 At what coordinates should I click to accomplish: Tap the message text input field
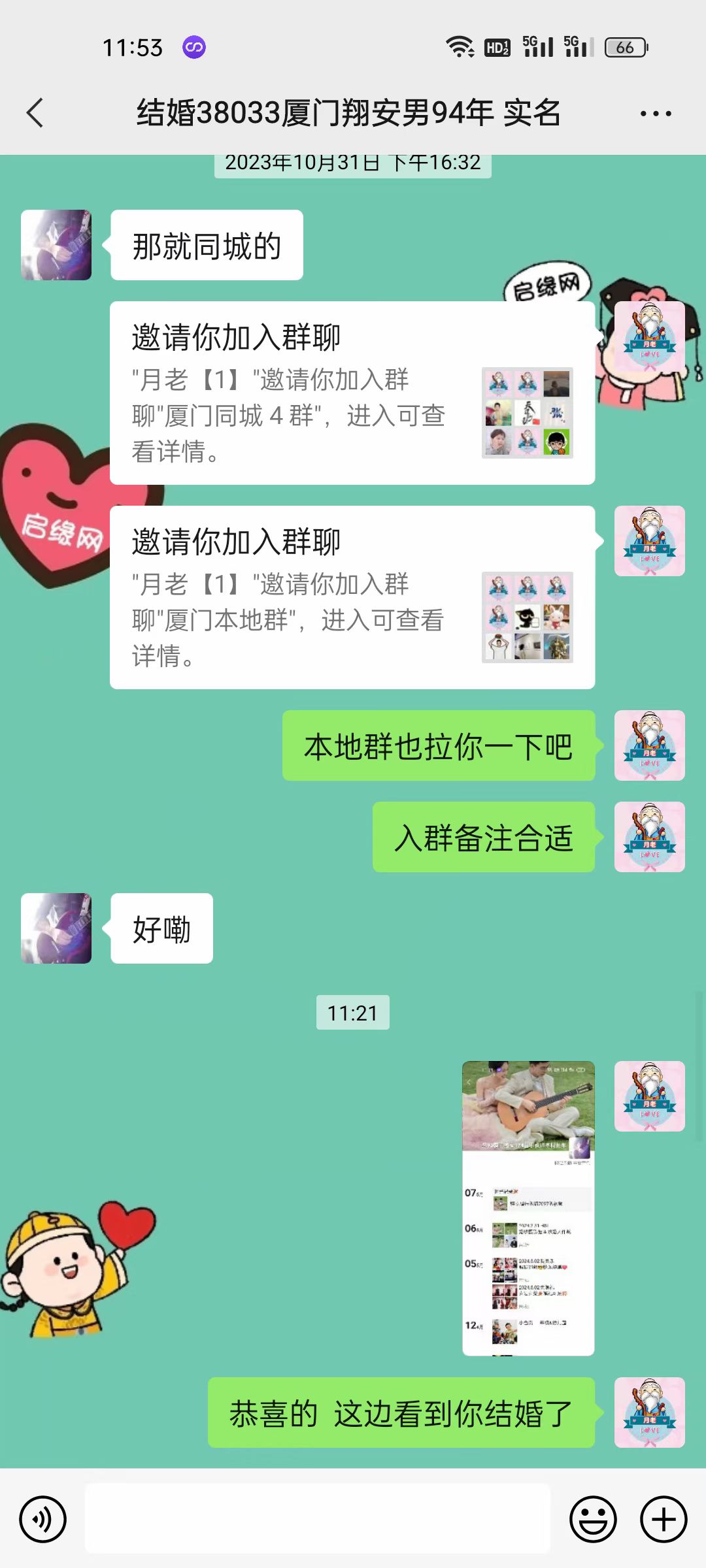[318, 1519]
